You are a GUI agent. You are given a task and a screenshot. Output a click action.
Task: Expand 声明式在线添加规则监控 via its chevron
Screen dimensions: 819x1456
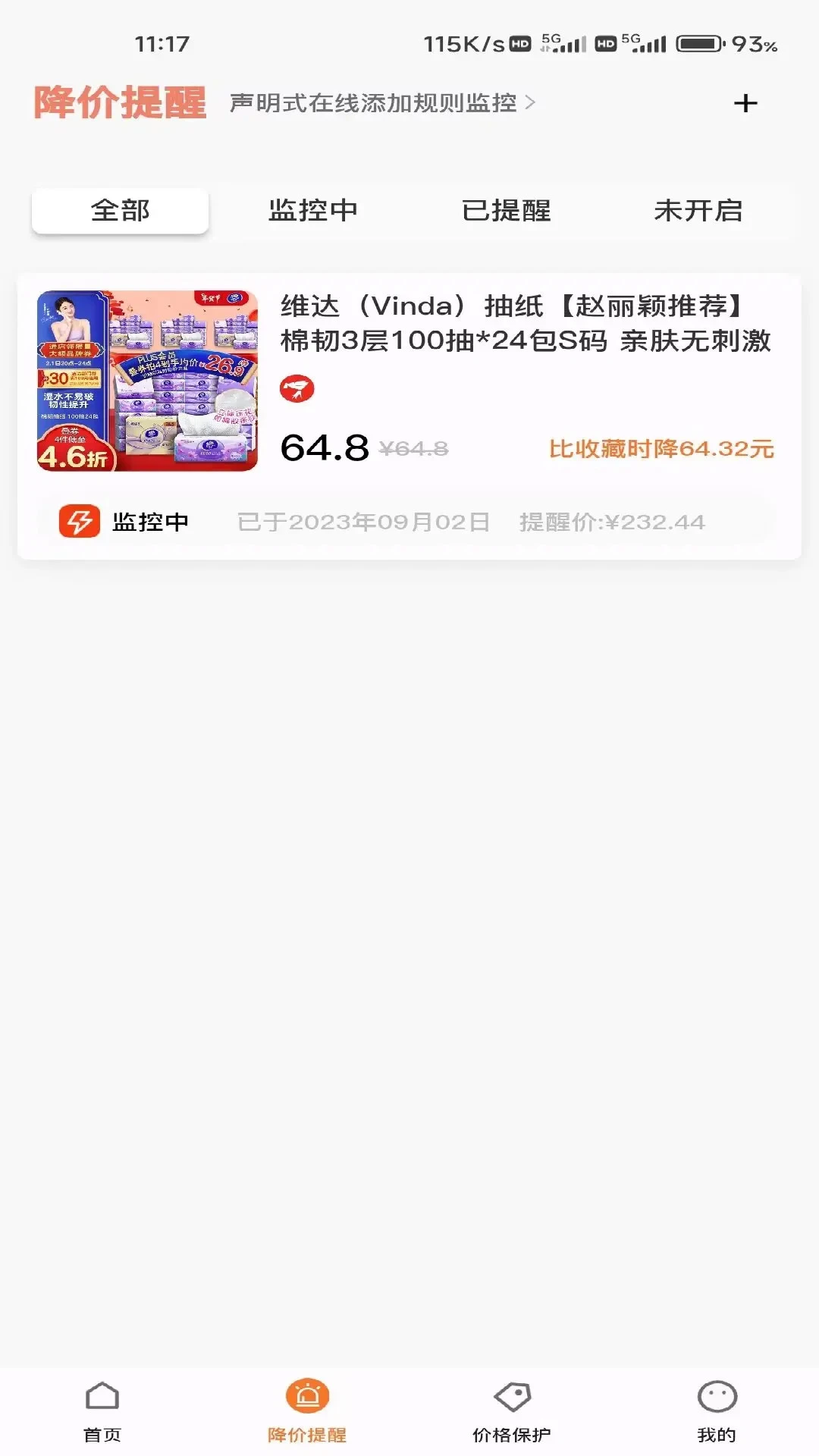pos(531,103)
